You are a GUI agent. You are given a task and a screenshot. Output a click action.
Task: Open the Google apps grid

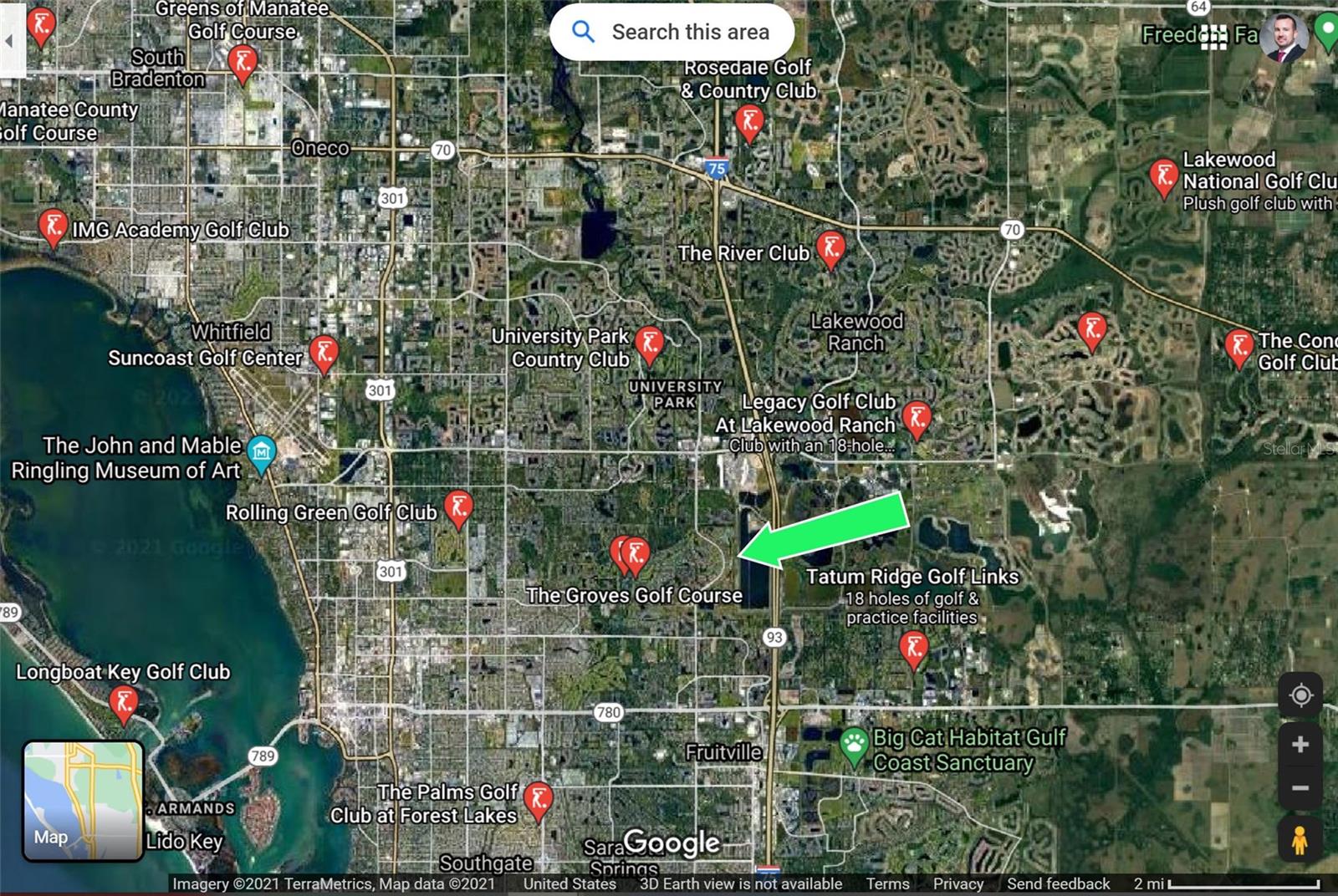click(x=1213, y=37)
